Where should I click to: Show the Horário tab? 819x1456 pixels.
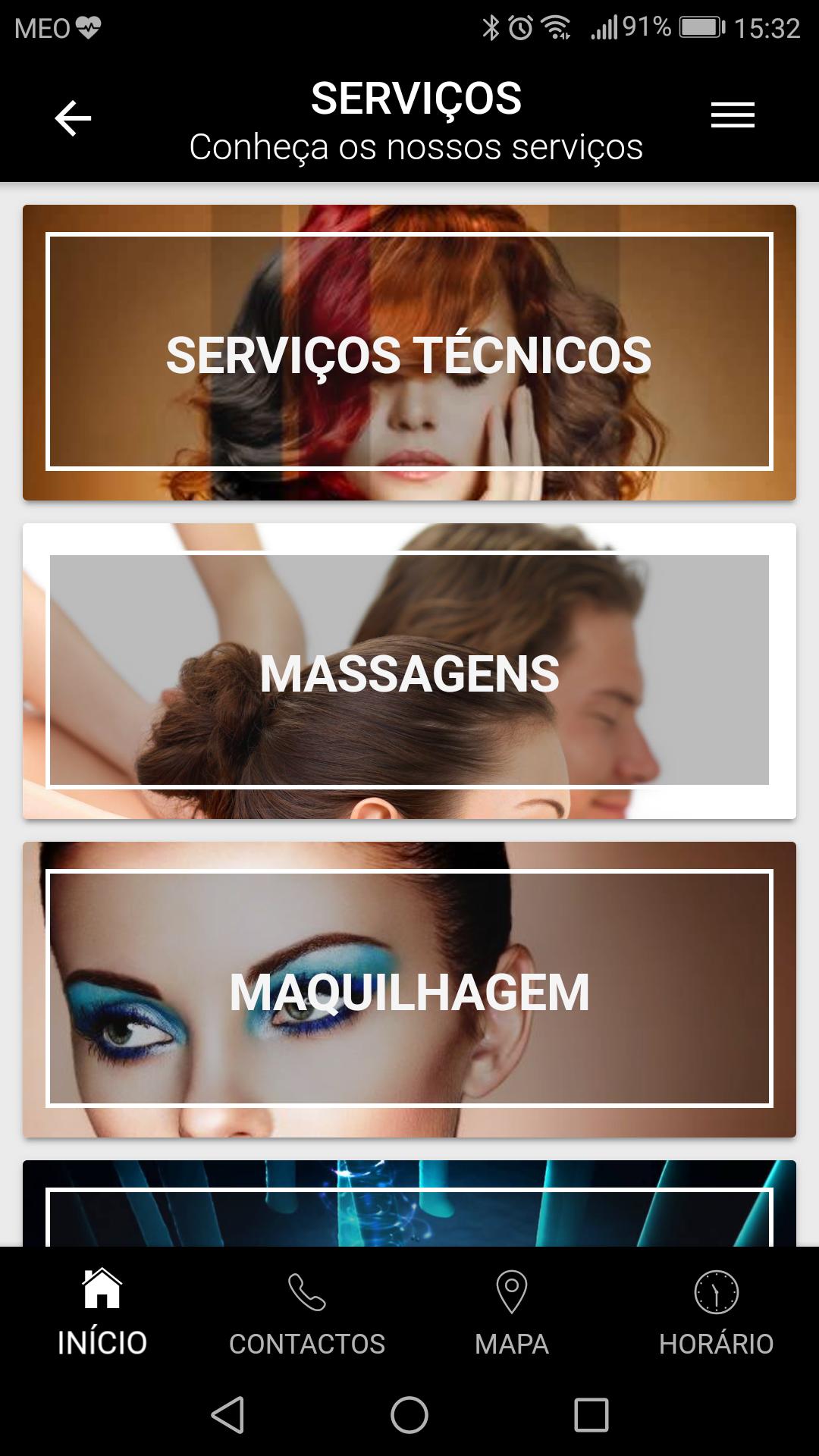point(716,1313)
